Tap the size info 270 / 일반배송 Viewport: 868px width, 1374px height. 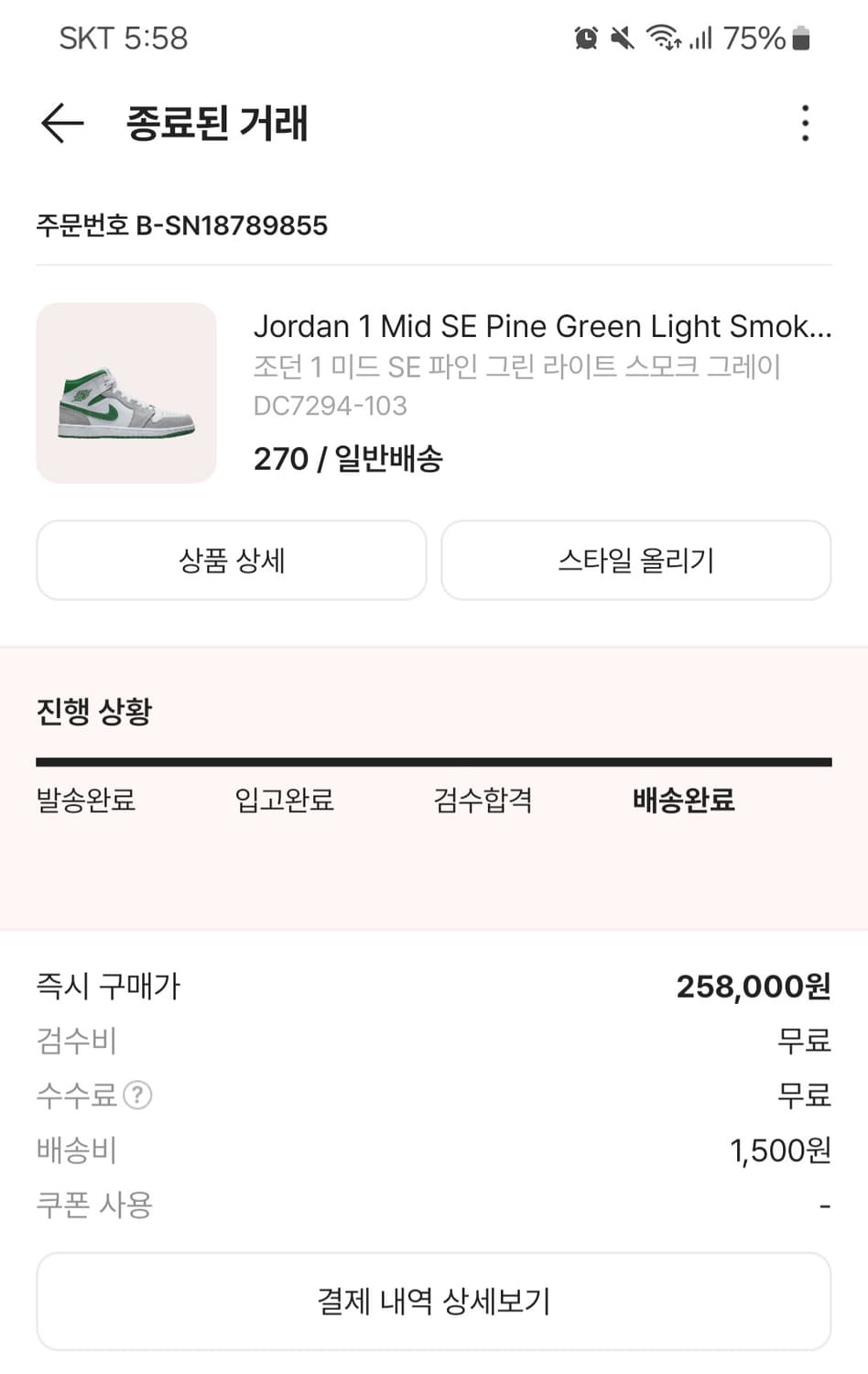[347, 458]
